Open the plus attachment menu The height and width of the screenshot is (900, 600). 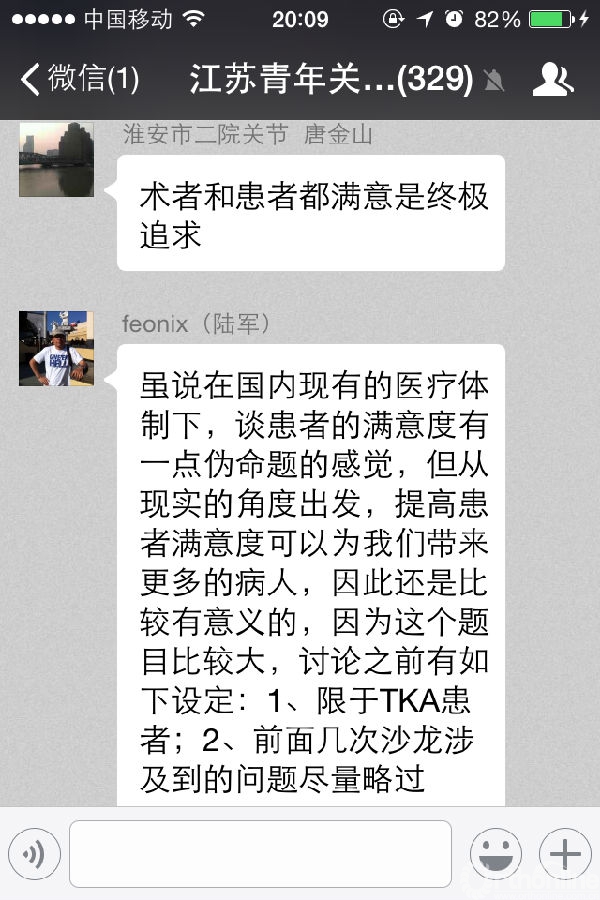[x=565, y=855]
